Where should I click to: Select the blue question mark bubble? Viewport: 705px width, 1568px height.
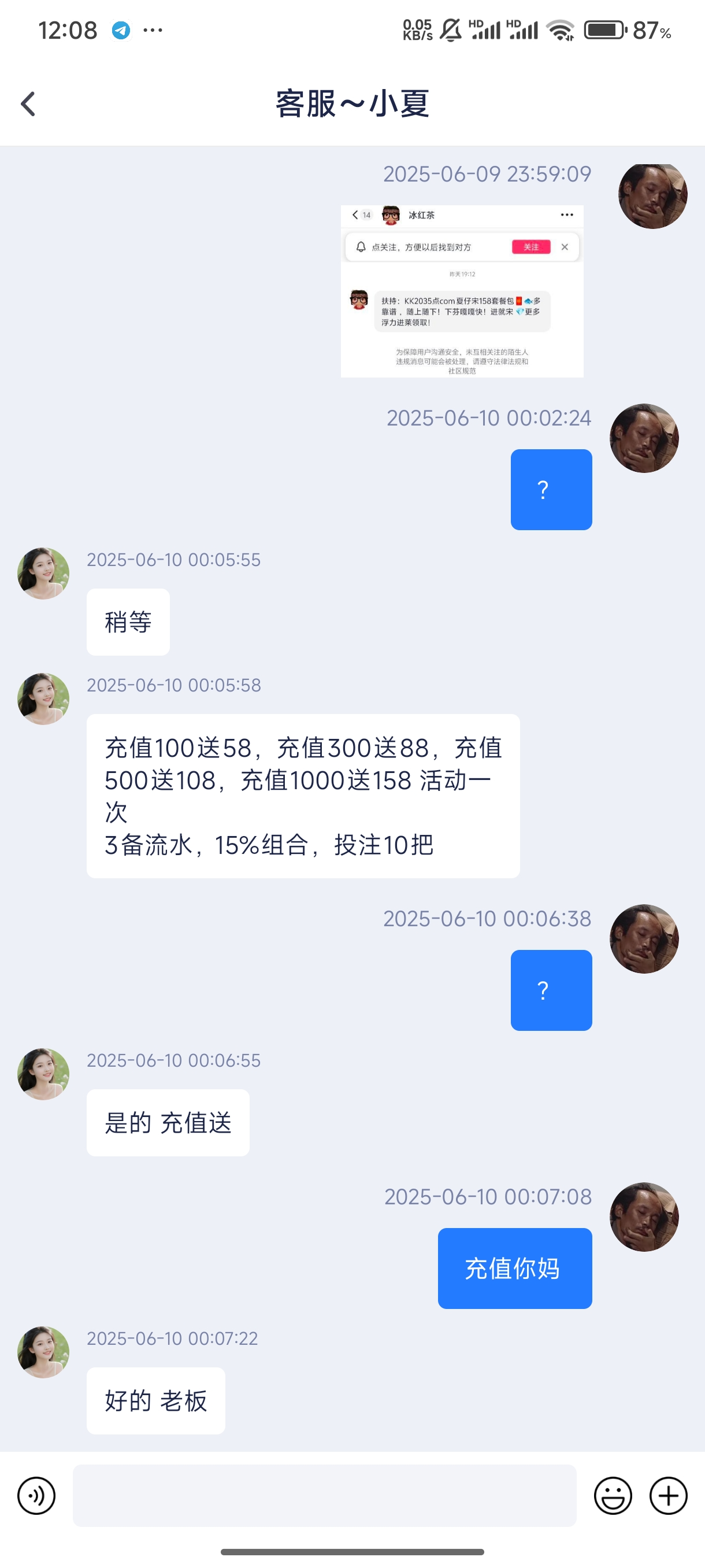(x=551, y=489)
